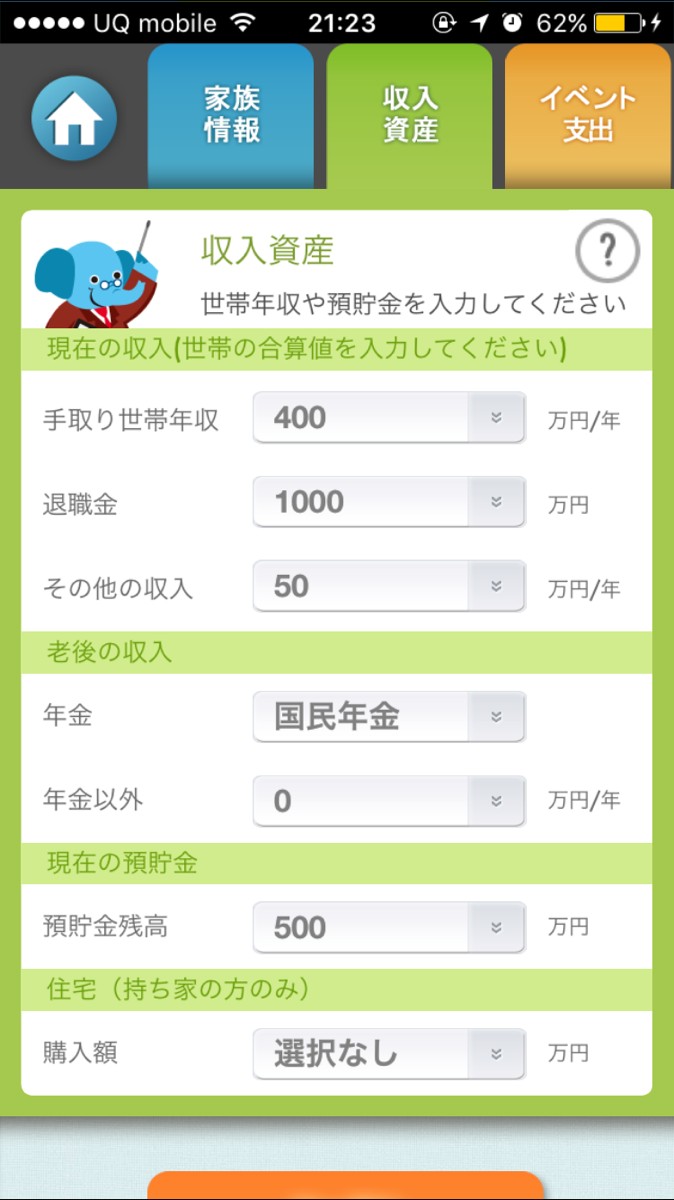Screen dimensions: 674x1200
Task: Open the 年金以外 income dropdown
Action: tap(389, 801)
